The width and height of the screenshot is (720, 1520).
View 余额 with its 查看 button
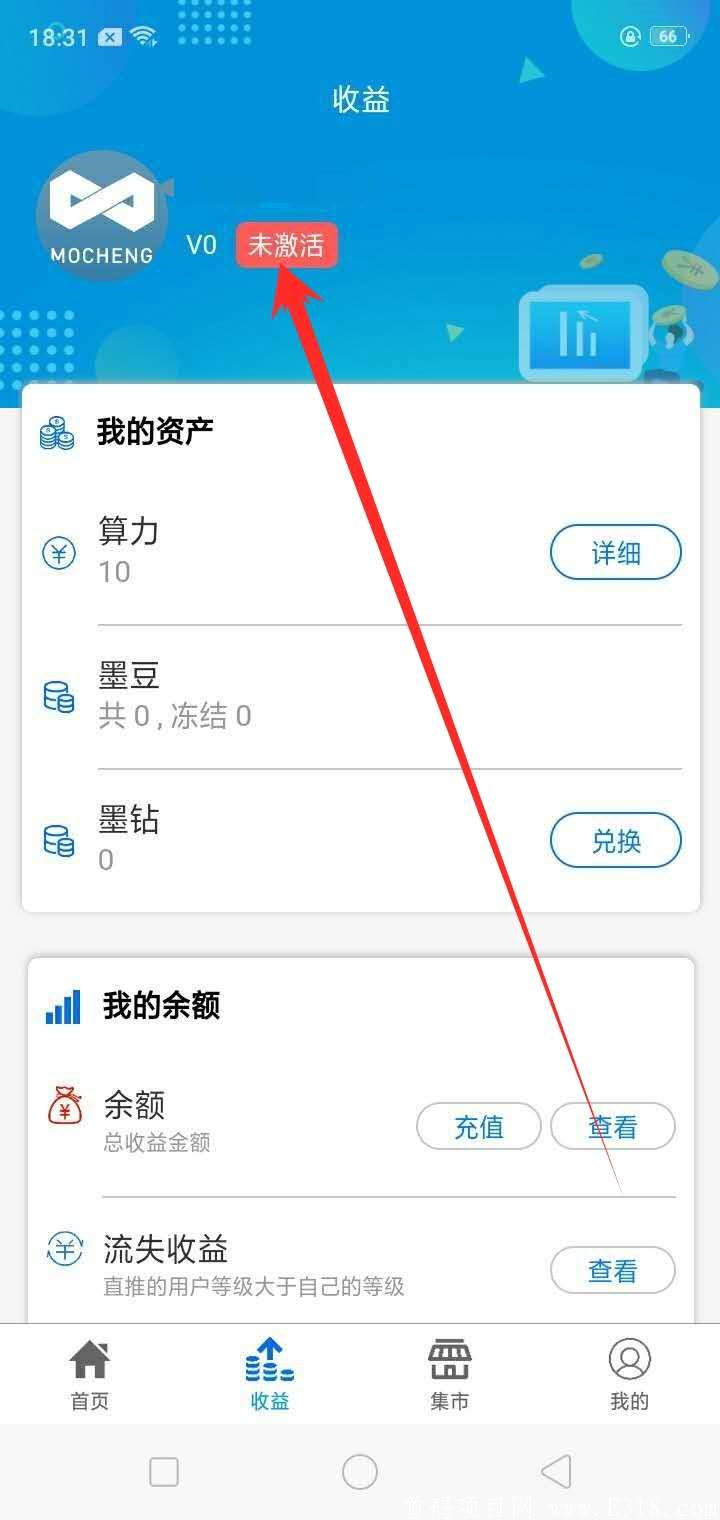[x=613, y=1127]
